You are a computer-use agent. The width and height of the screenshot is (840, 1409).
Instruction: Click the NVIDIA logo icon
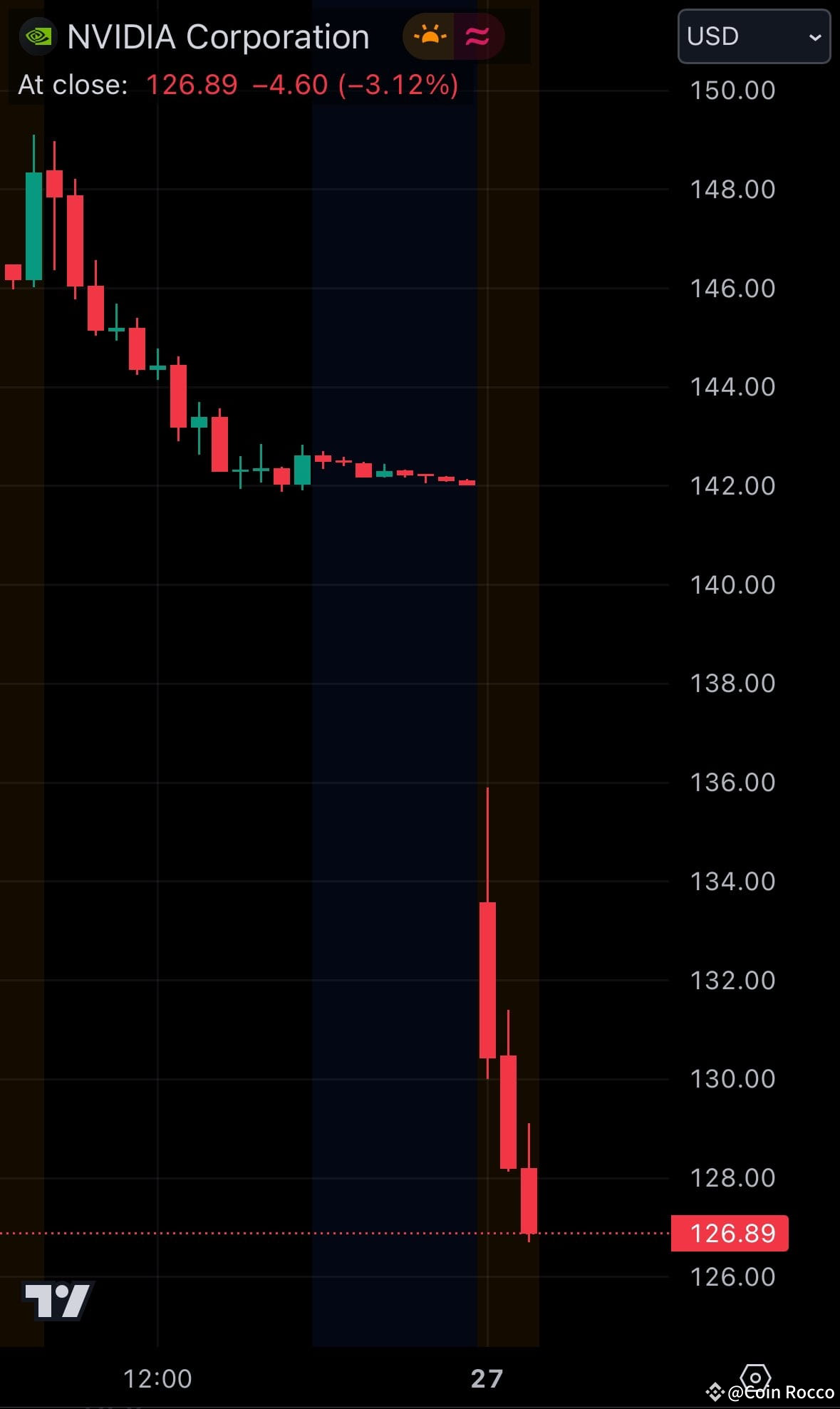39,36
